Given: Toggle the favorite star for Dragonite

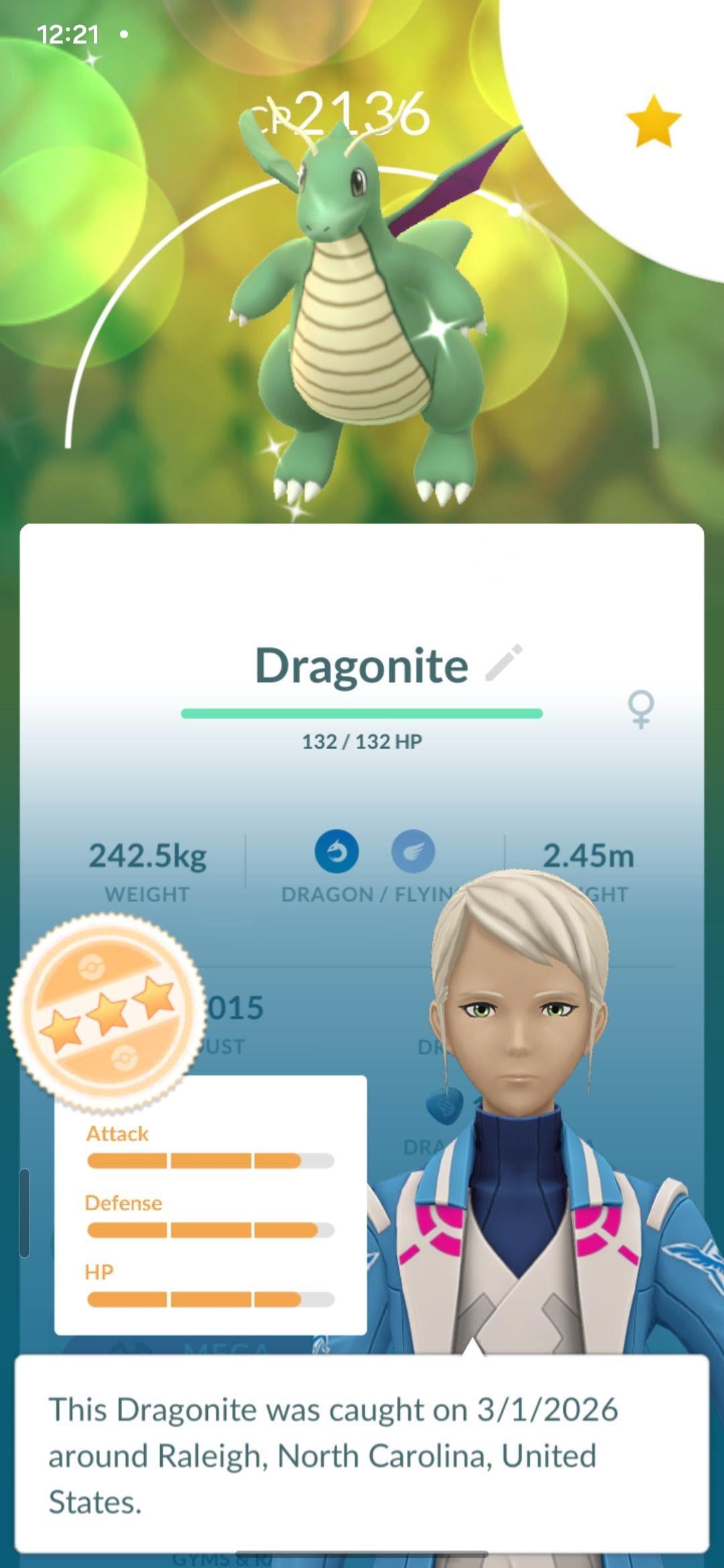Looking at the screenshot, I should pos(653,121).
